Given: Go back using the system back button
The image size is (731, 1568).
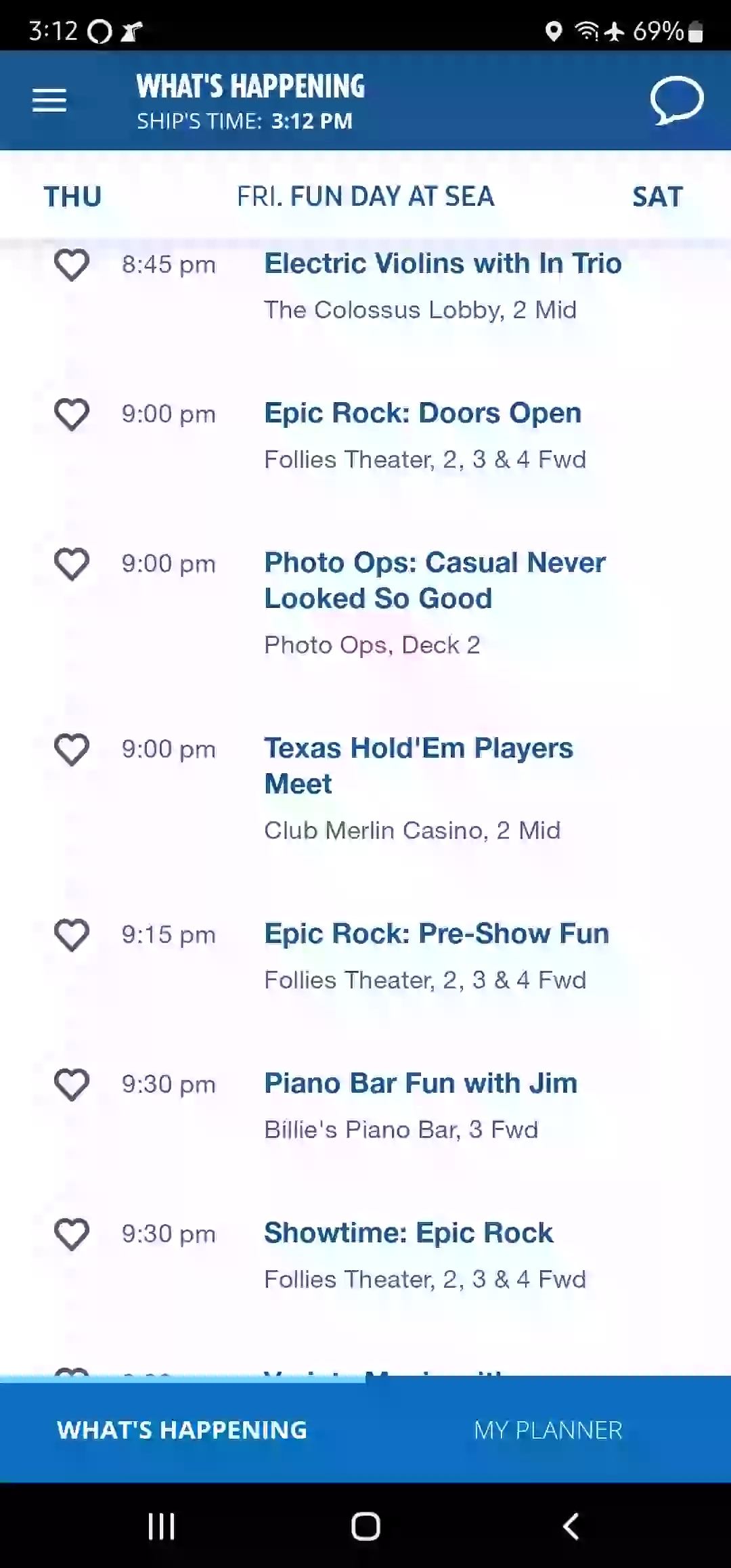Looking at the screenshot, I should [x=571, y=1526].
